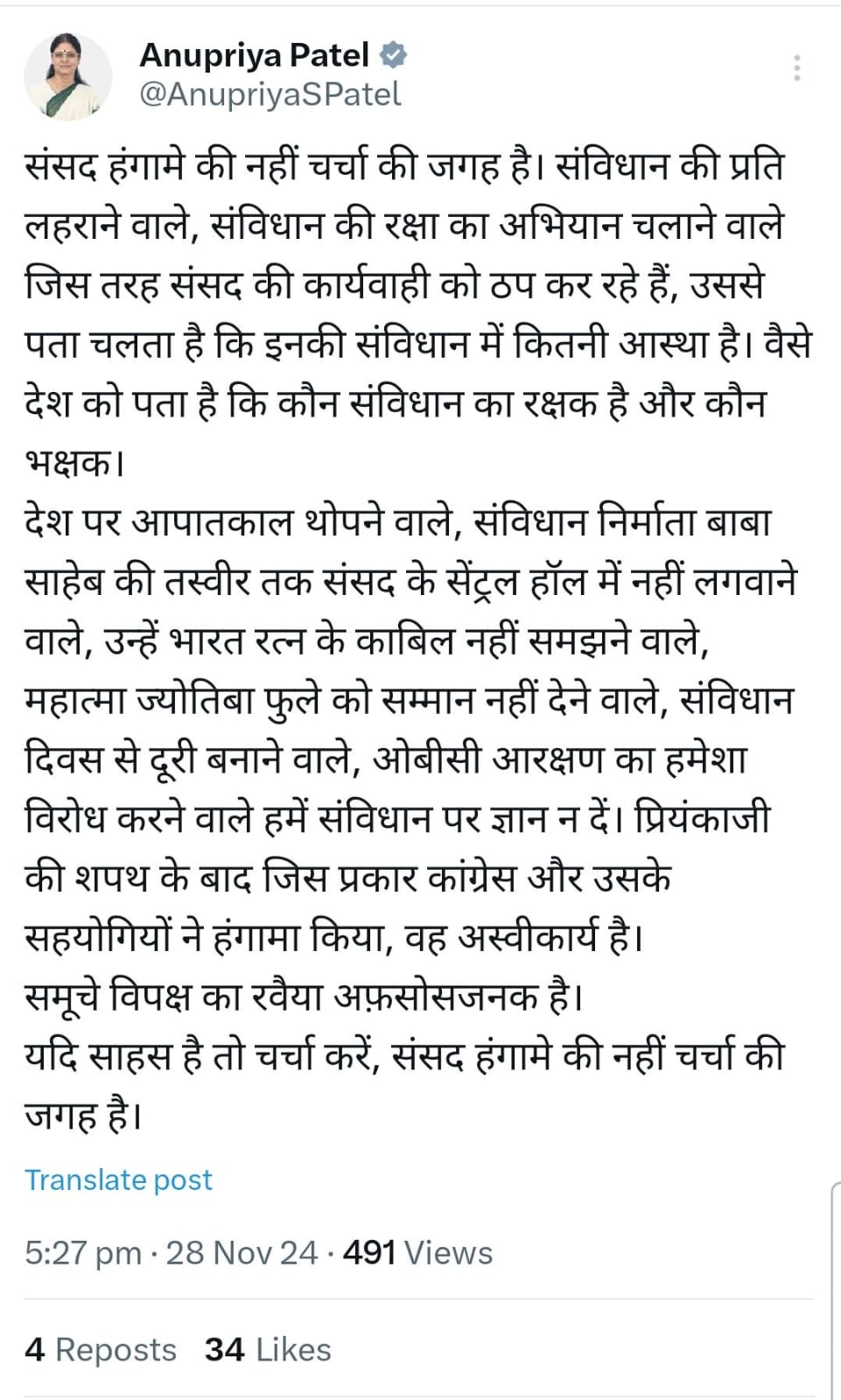Screen dimensions: 841x1400
Task: Open the post's overflow menu
Action: [796, 68]
